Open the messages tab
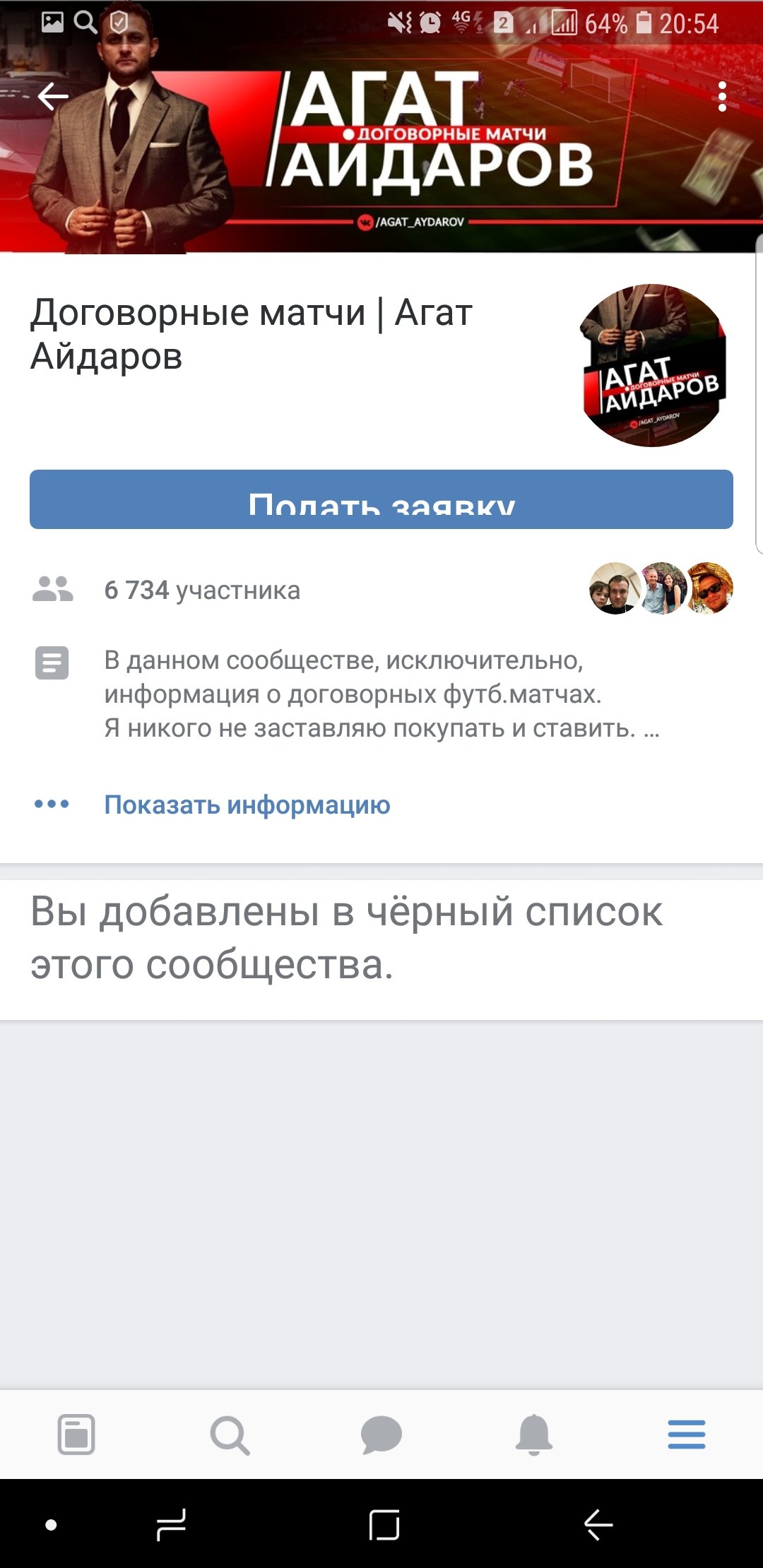Image resolution: width=763 pixels, height=1568 pixels. pyautogui.click(x=381, y=1435)
